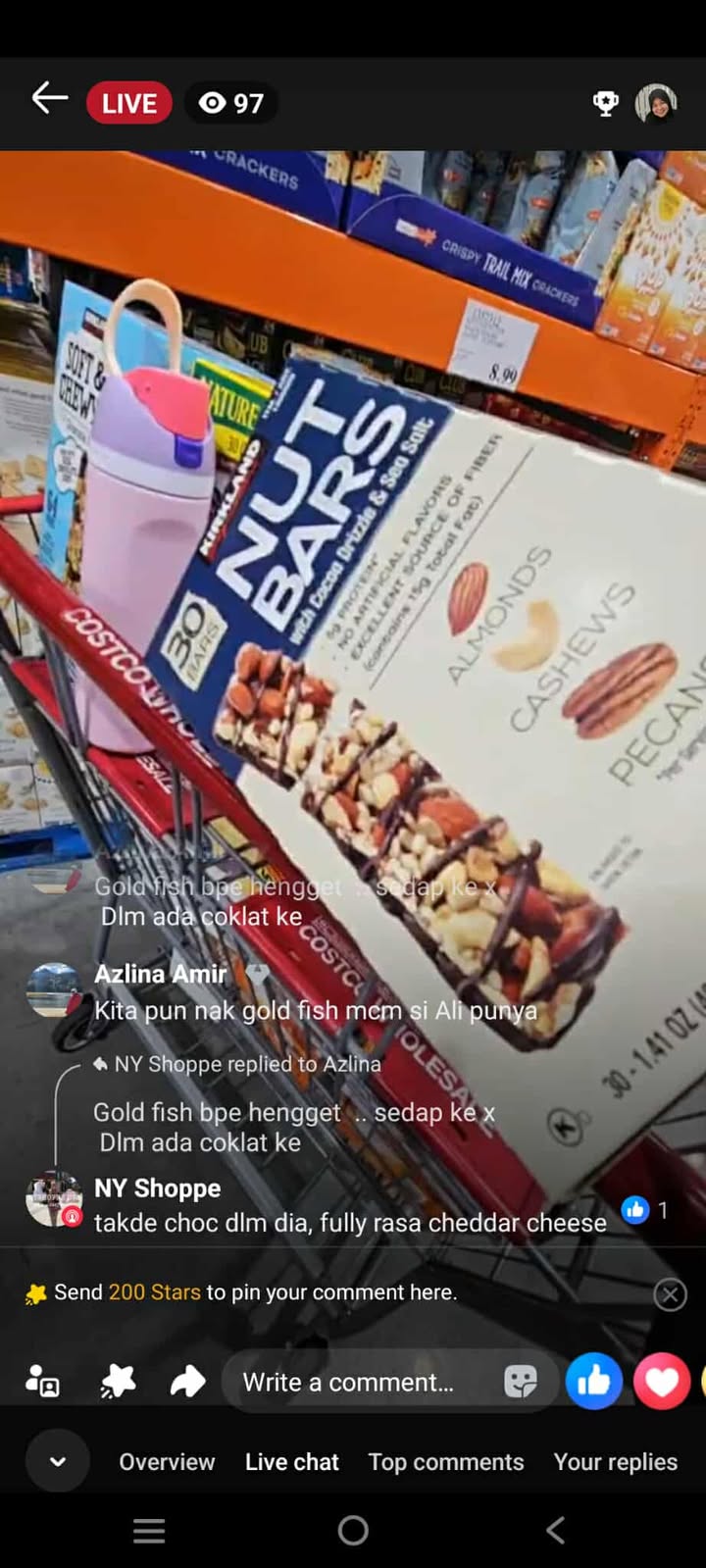Open the sticker emoji picker
The width and height of the screenshot is (706, 1568).
521,1382
